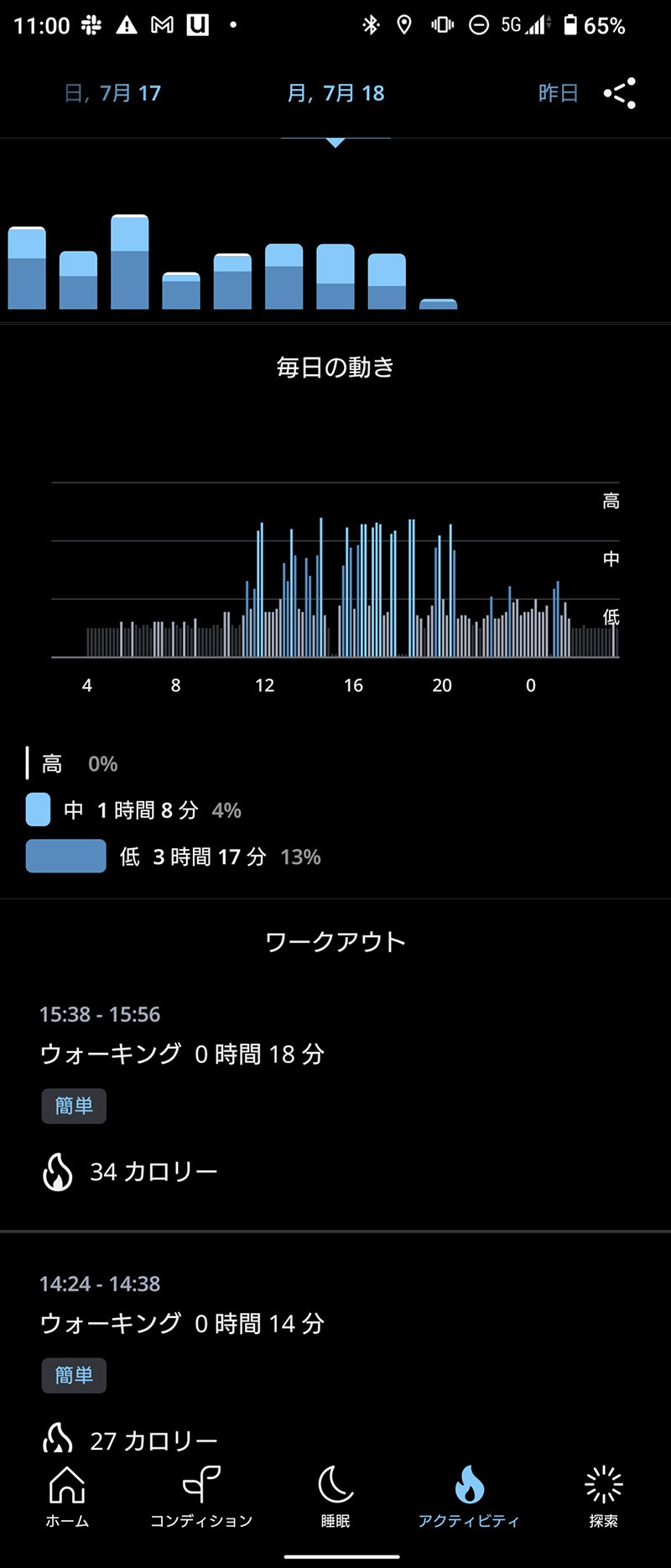This screenshot has height=1568, width=671.
Task: Go to 日, 7月 17 date
Action: [112, 93]
